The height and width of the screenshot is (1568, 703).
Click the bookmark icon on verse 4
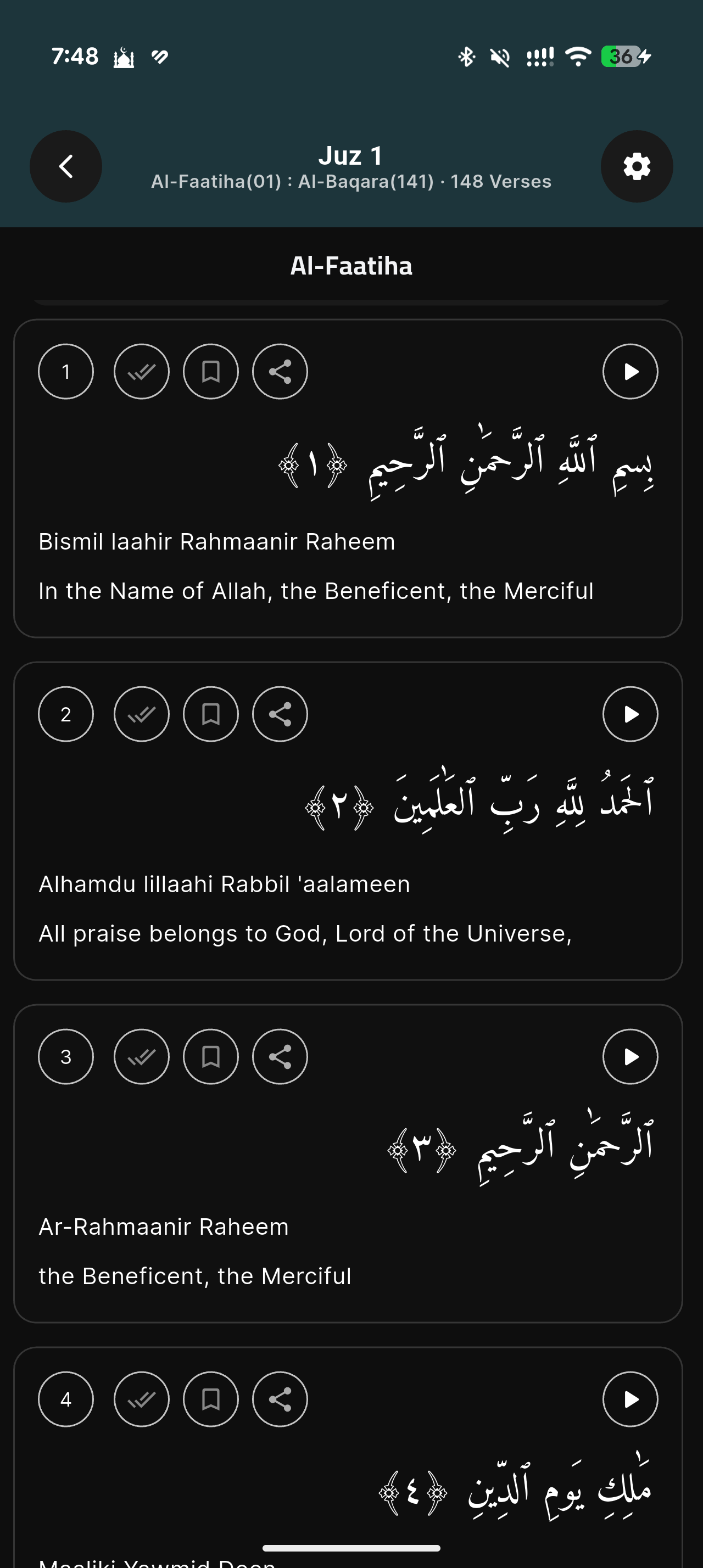(210, 1399)
